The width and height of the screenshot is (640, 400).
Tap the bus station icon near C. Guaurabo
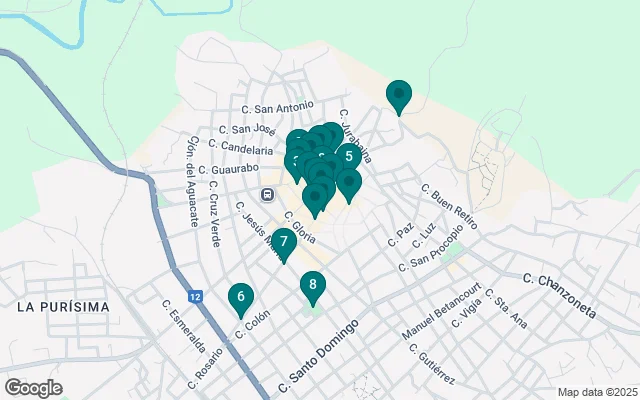point(268,194)
